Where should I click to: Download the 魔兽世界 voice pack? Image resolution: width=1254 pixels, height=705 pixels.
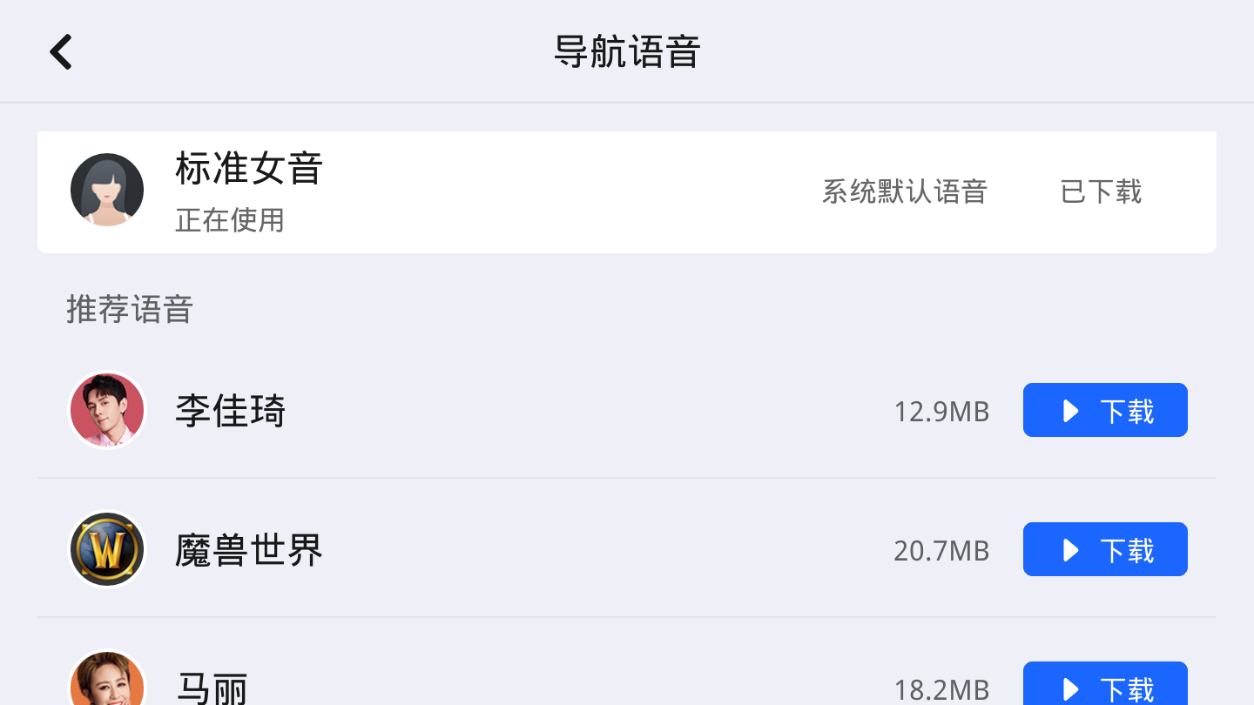1104,550
